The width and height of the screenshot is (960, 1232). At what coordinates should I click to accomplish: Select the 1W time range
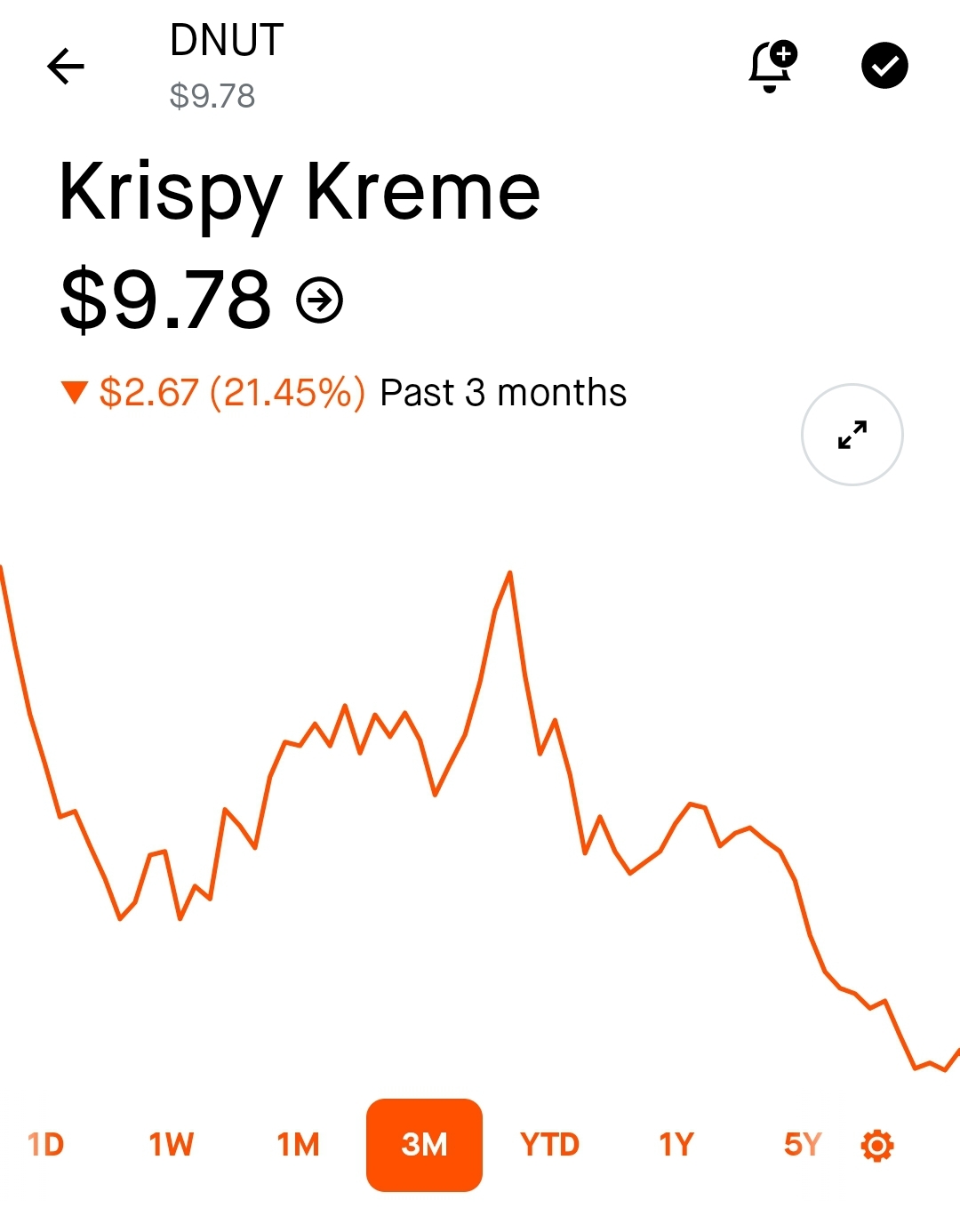coord(171,1145)
